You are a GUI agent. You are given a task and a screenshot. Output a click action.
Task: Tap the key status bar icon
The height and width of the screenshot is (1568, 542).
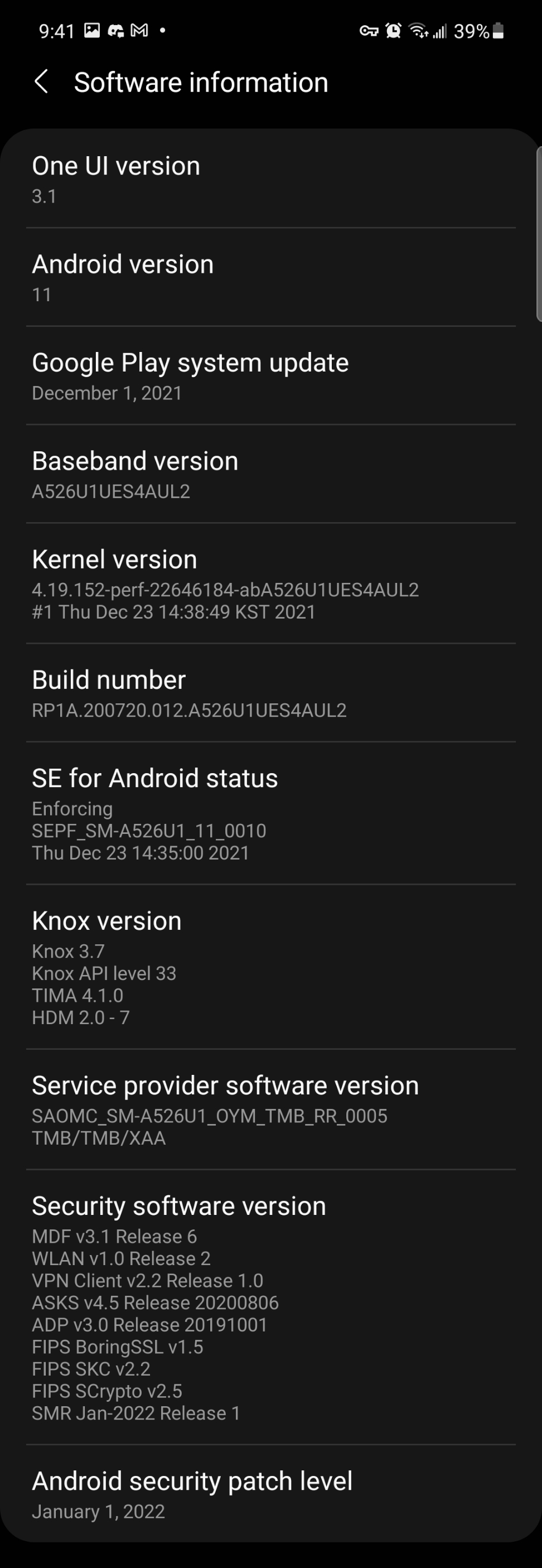click(x=369, y=31)
